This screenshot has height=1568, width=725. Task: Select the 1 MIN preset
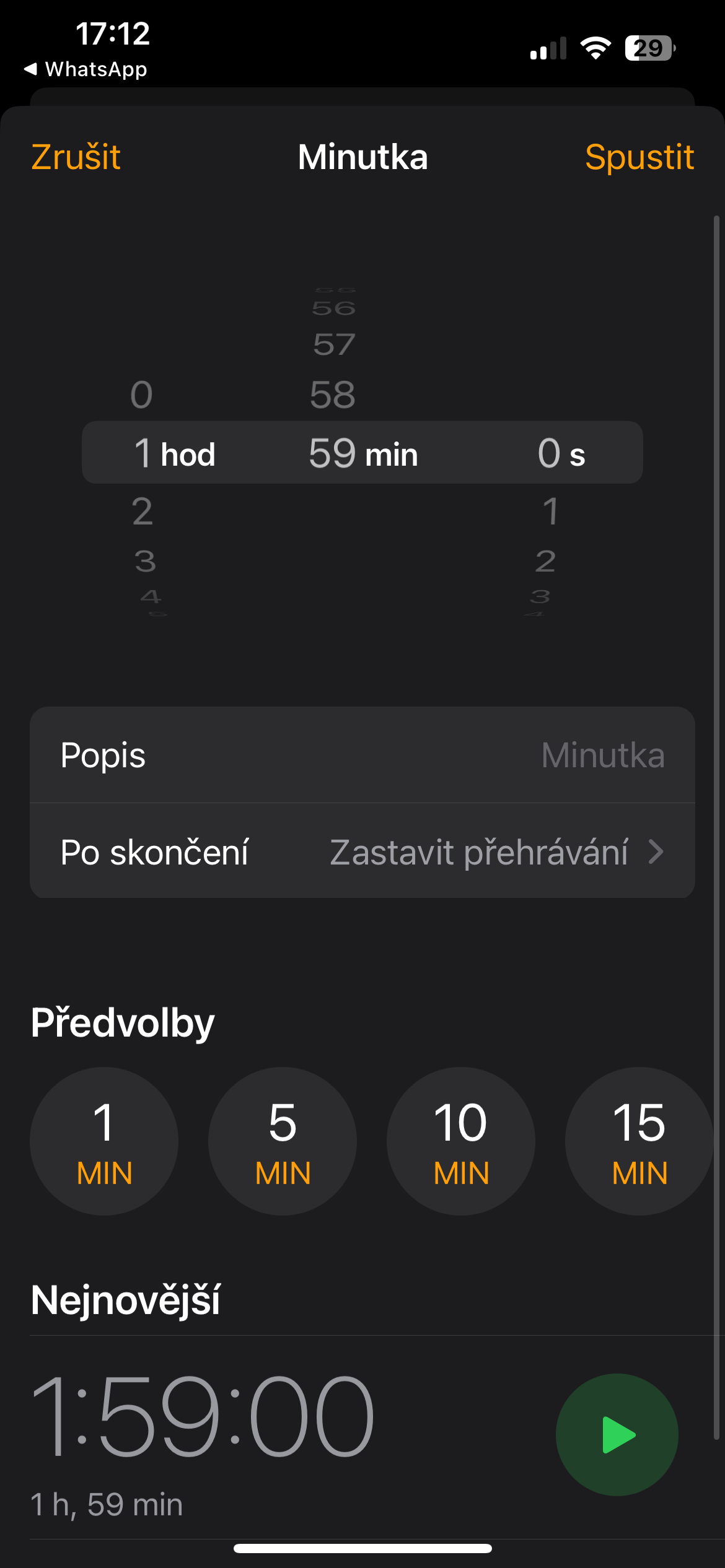[104, 1141]
